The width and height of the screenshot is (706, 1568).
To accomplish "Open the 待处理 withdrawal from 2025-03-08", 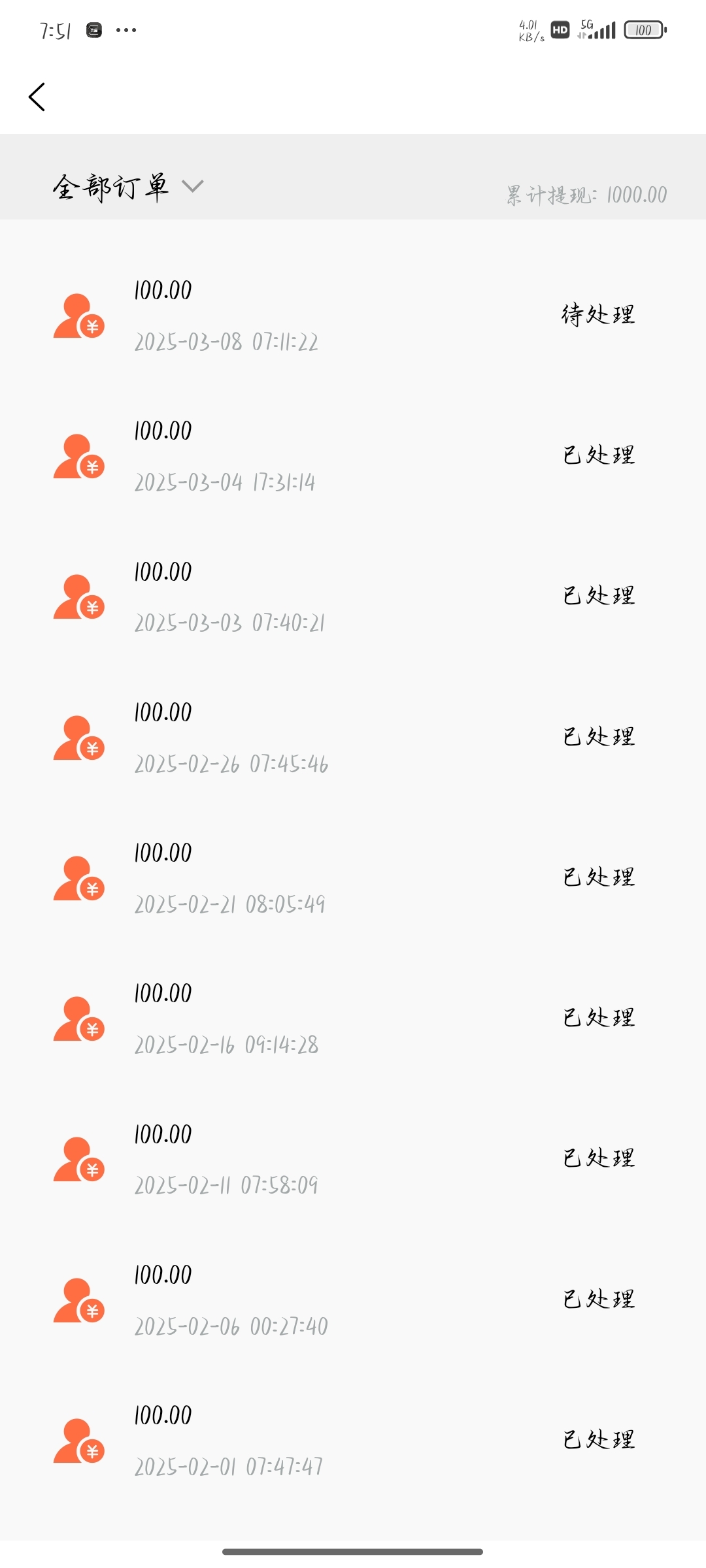I will coord(353,316).
